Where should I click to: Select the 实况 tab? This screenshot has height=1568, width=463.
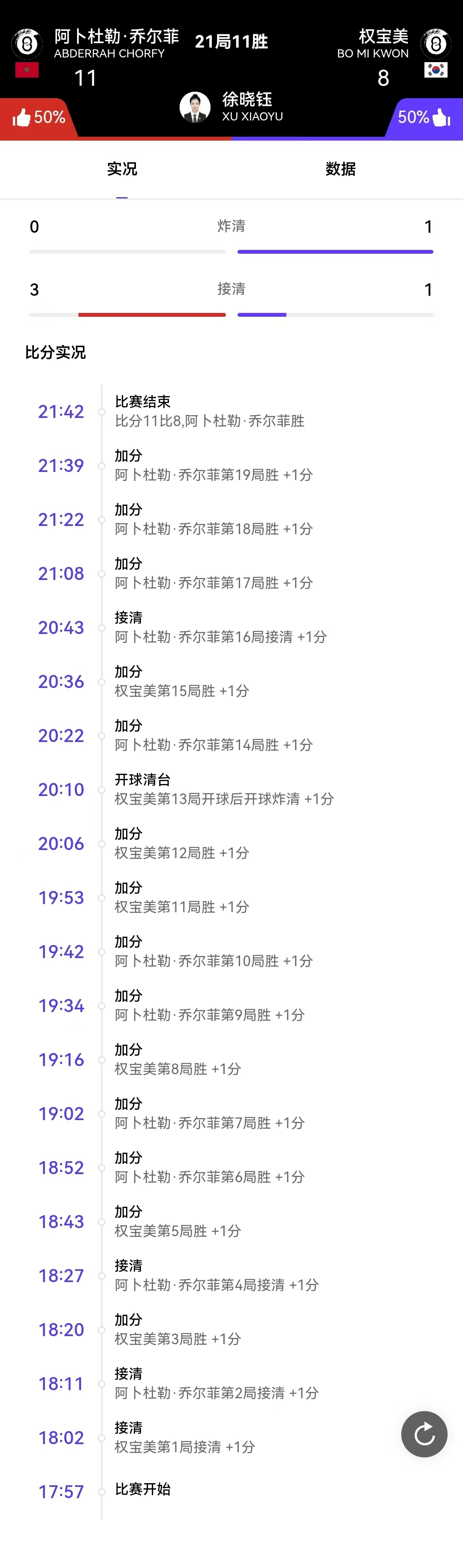tap(122, 169)
